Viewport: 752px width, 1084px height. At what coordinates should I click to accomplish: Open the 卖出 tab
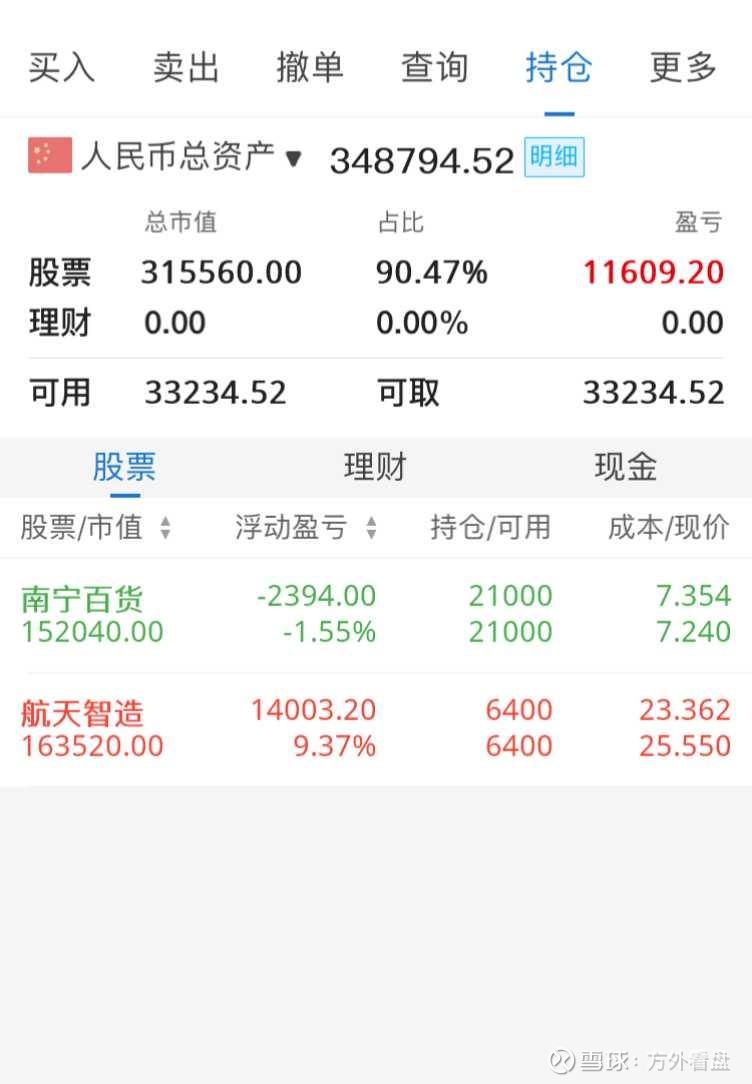[186, 68]
